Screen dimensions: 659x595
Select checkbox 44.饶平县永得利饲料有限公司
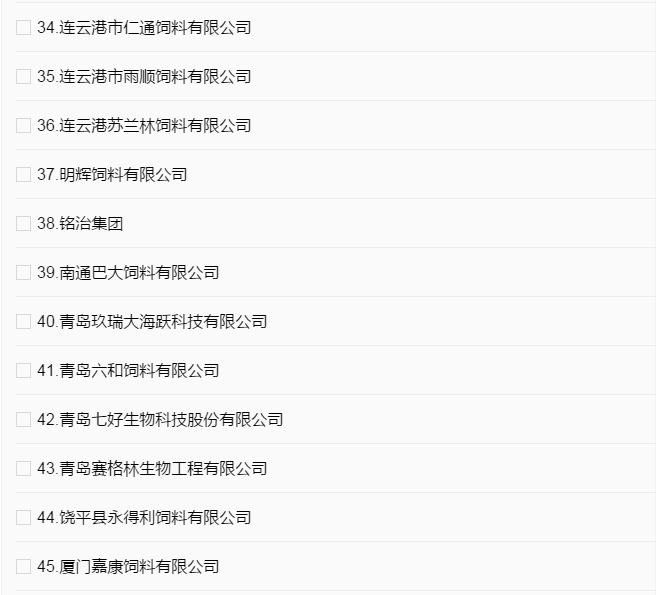[24, 518]
